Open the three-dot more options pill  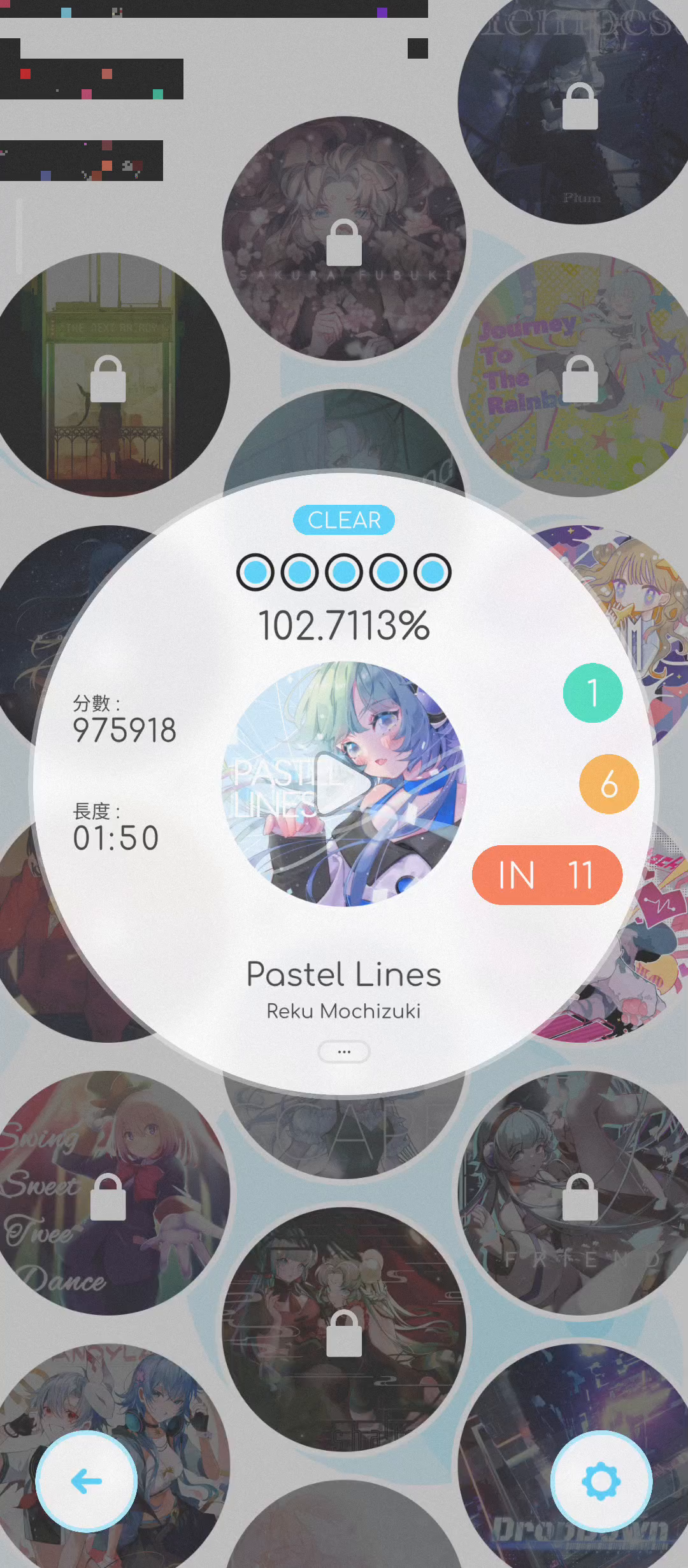pos(344,1052)
